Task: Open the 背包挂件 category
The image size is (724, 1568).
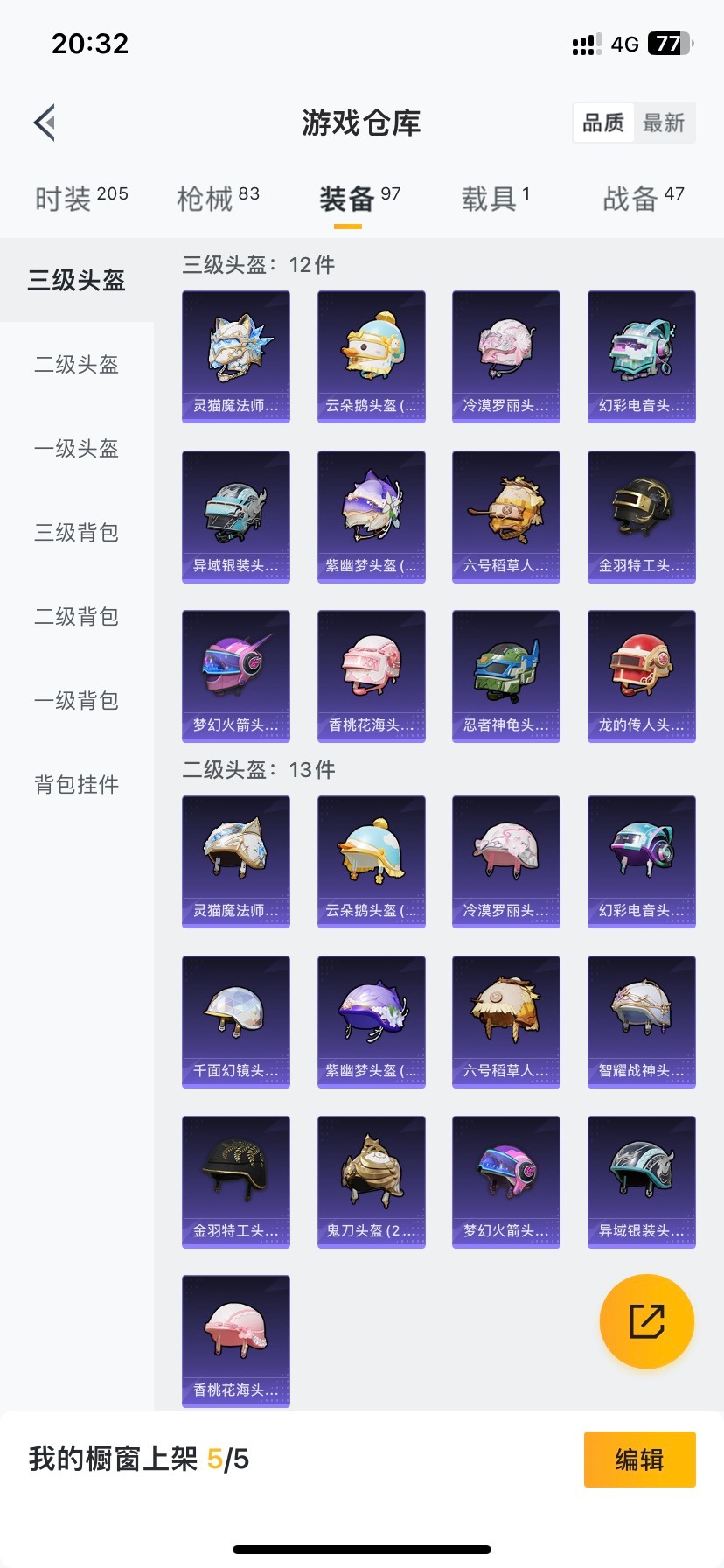Action: point(76,785)
